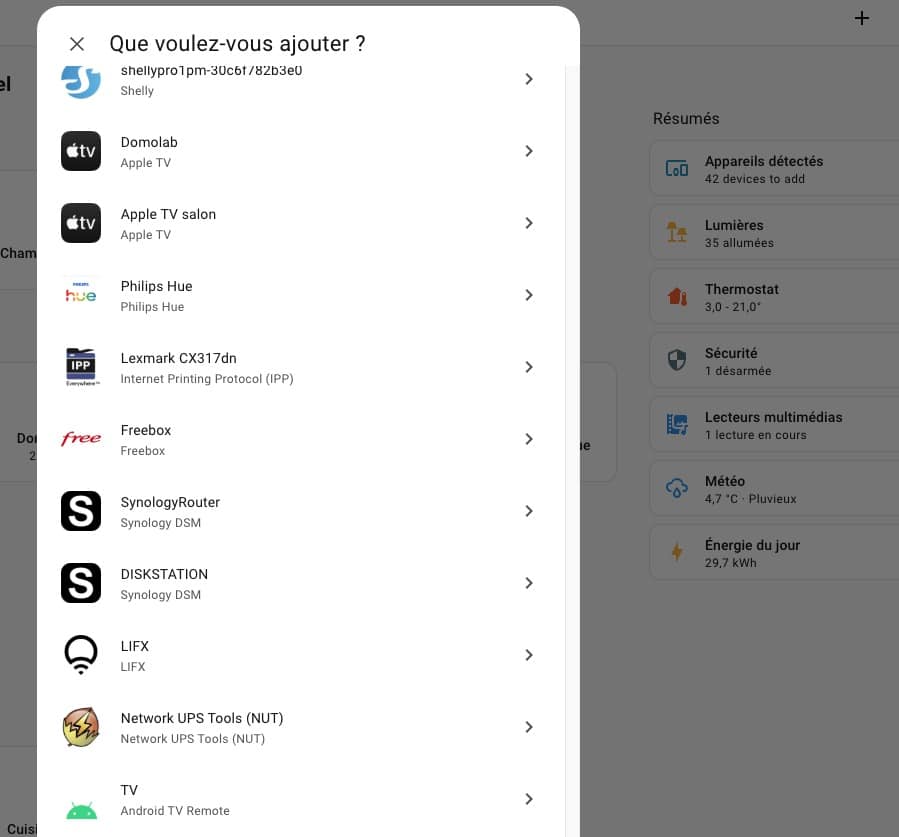The width and height of the screenshot is (899, 837).
Task: Open Network UPS Tools (NUT)
Action: pos(300,727)
